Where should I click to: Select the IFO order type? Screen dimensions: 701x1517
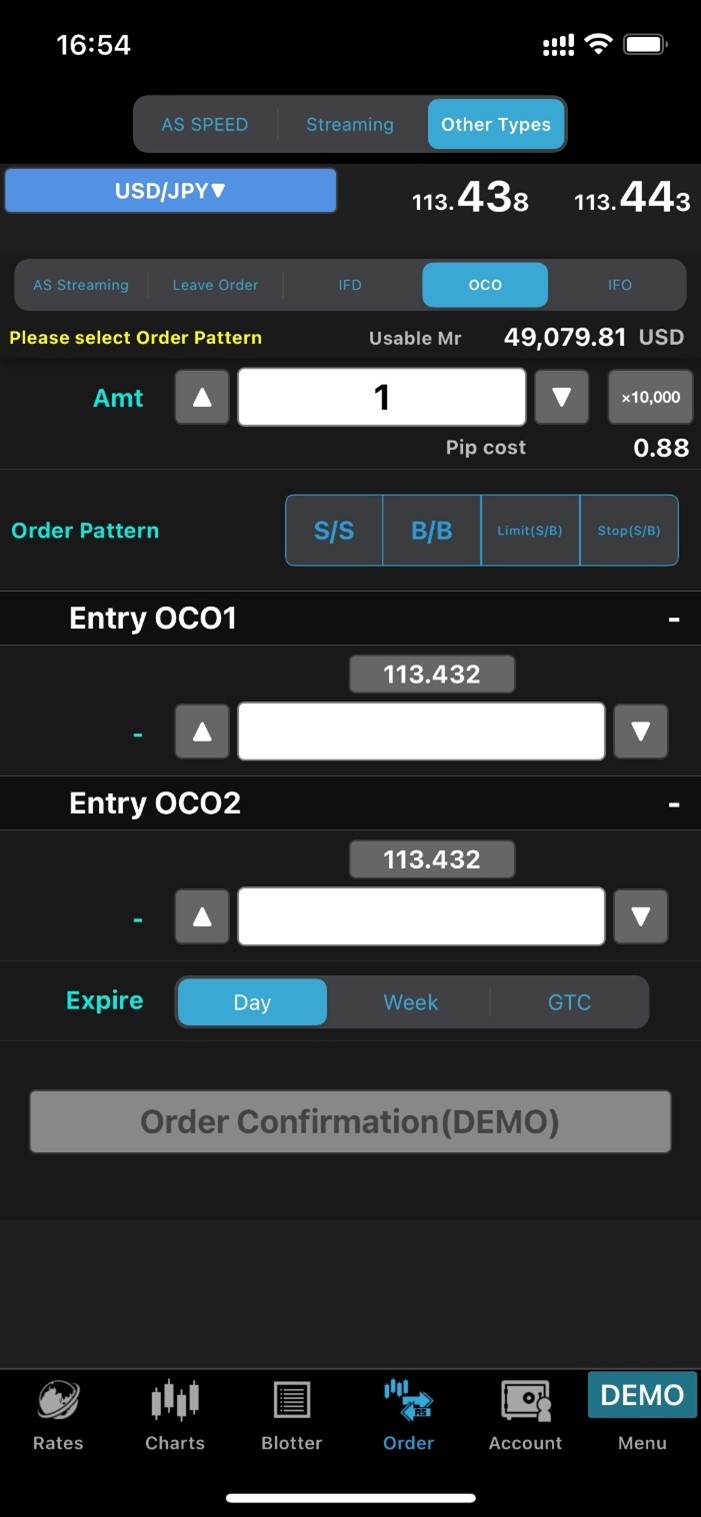pyautogui.click(x=619, y=285)
